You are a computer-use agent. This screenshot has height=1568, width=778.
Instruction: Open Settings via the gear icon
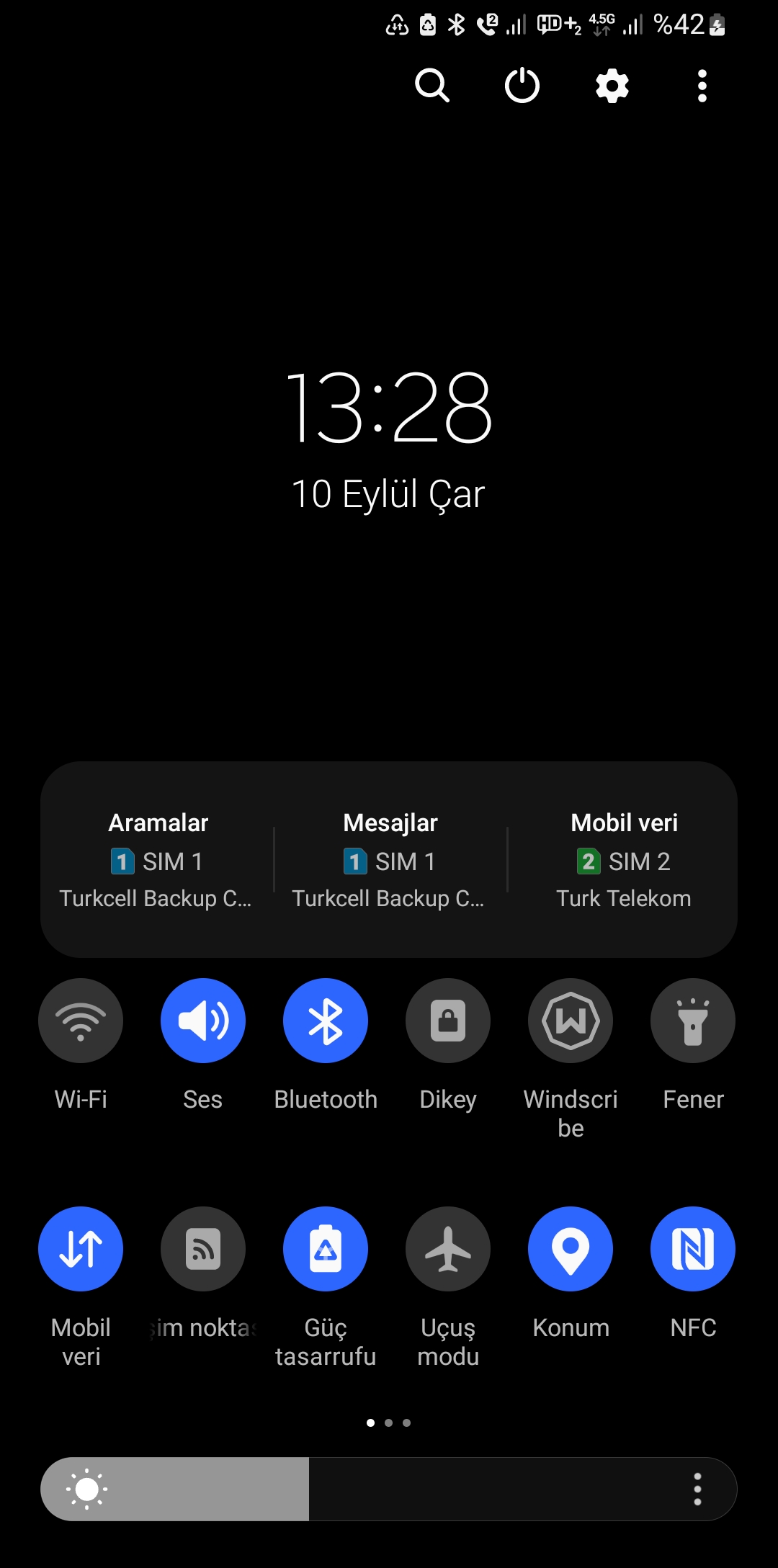point(612,86)
